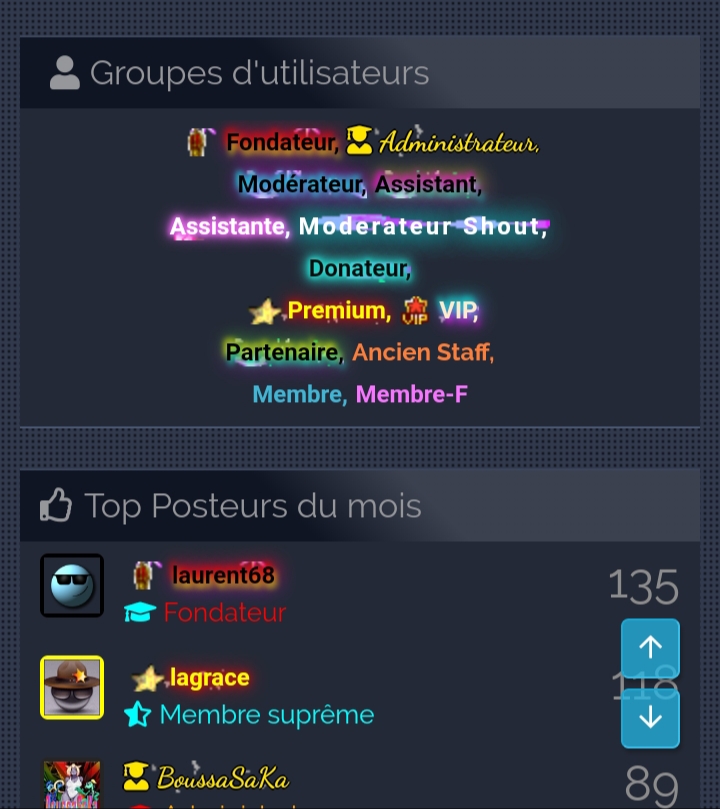Open the Membre group link
Image resolution: width=720 pixels, height=809 pixels.
[297, 395]
